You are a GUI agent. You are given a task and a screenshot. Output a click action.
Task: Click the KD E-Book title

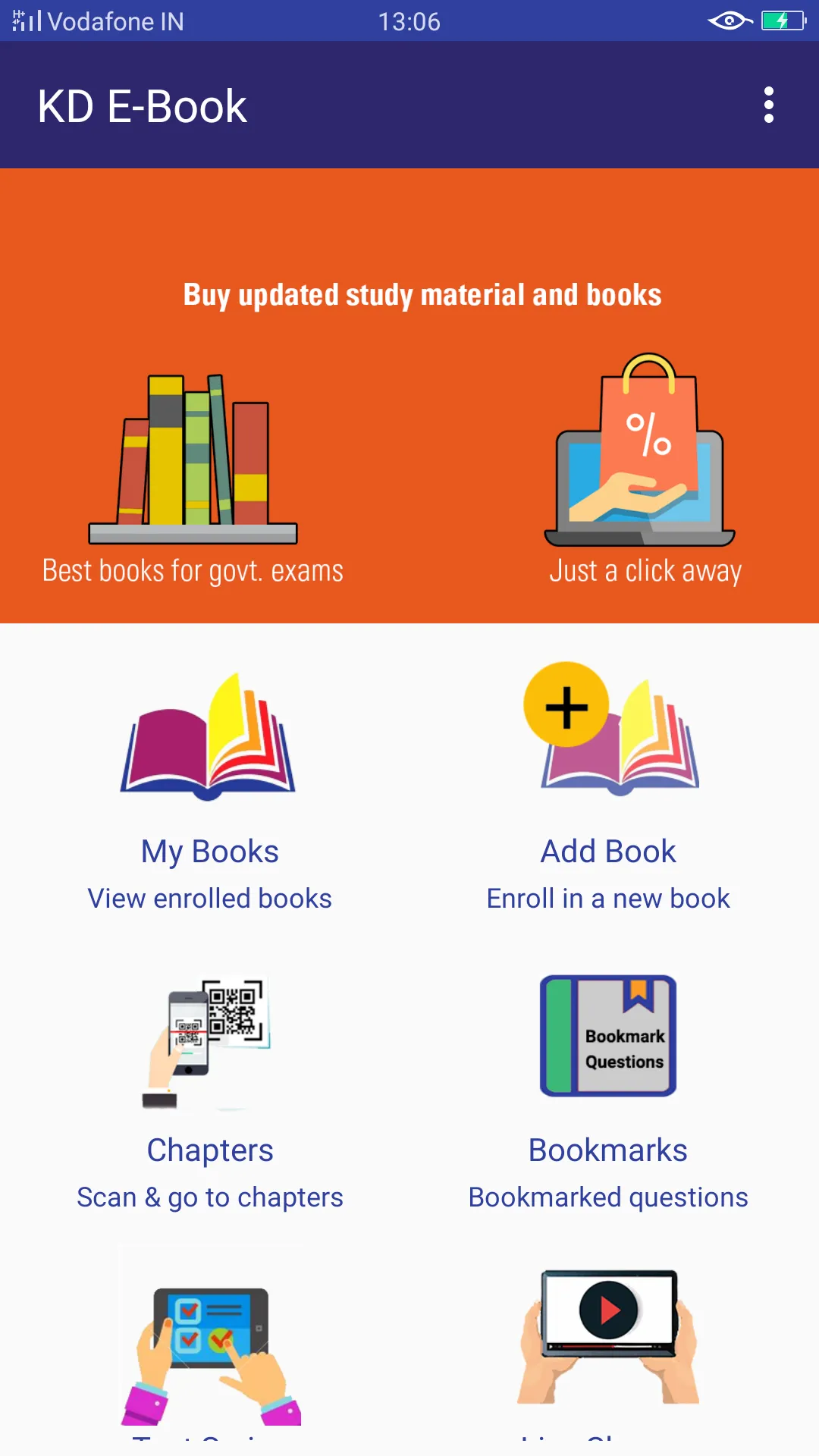143,105
